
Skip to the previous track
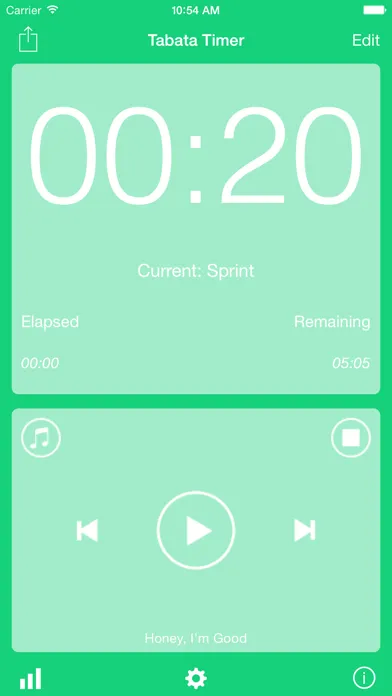pyautogui.click(x=87, y=530)
